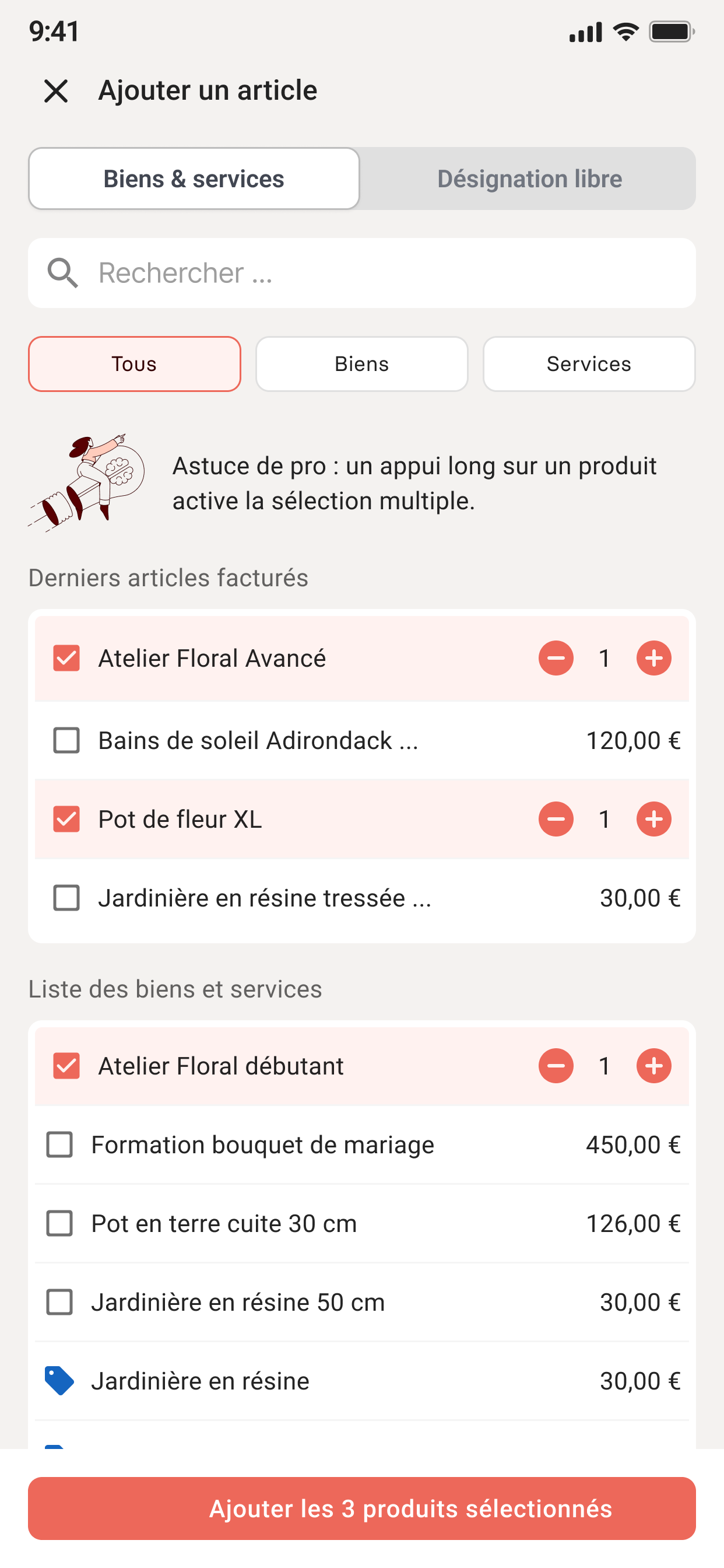This screenshot has width=724, height=1568.
Task: Check Pot en terre cuite 30 cm
Action: (x=59, y=1223)
